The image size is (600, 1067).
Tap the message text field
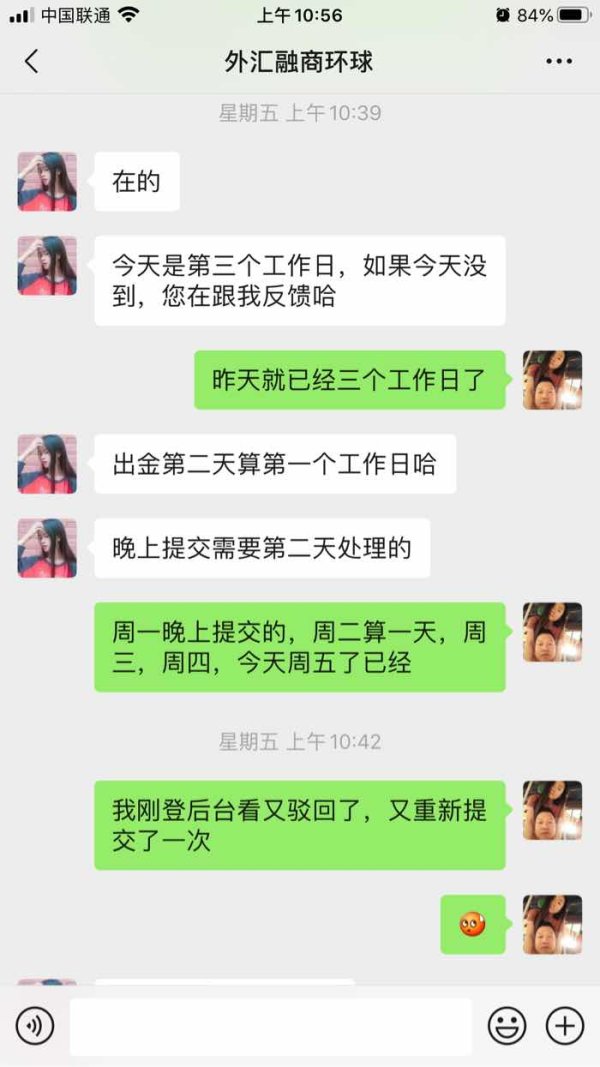click(x=271, y=1026)
